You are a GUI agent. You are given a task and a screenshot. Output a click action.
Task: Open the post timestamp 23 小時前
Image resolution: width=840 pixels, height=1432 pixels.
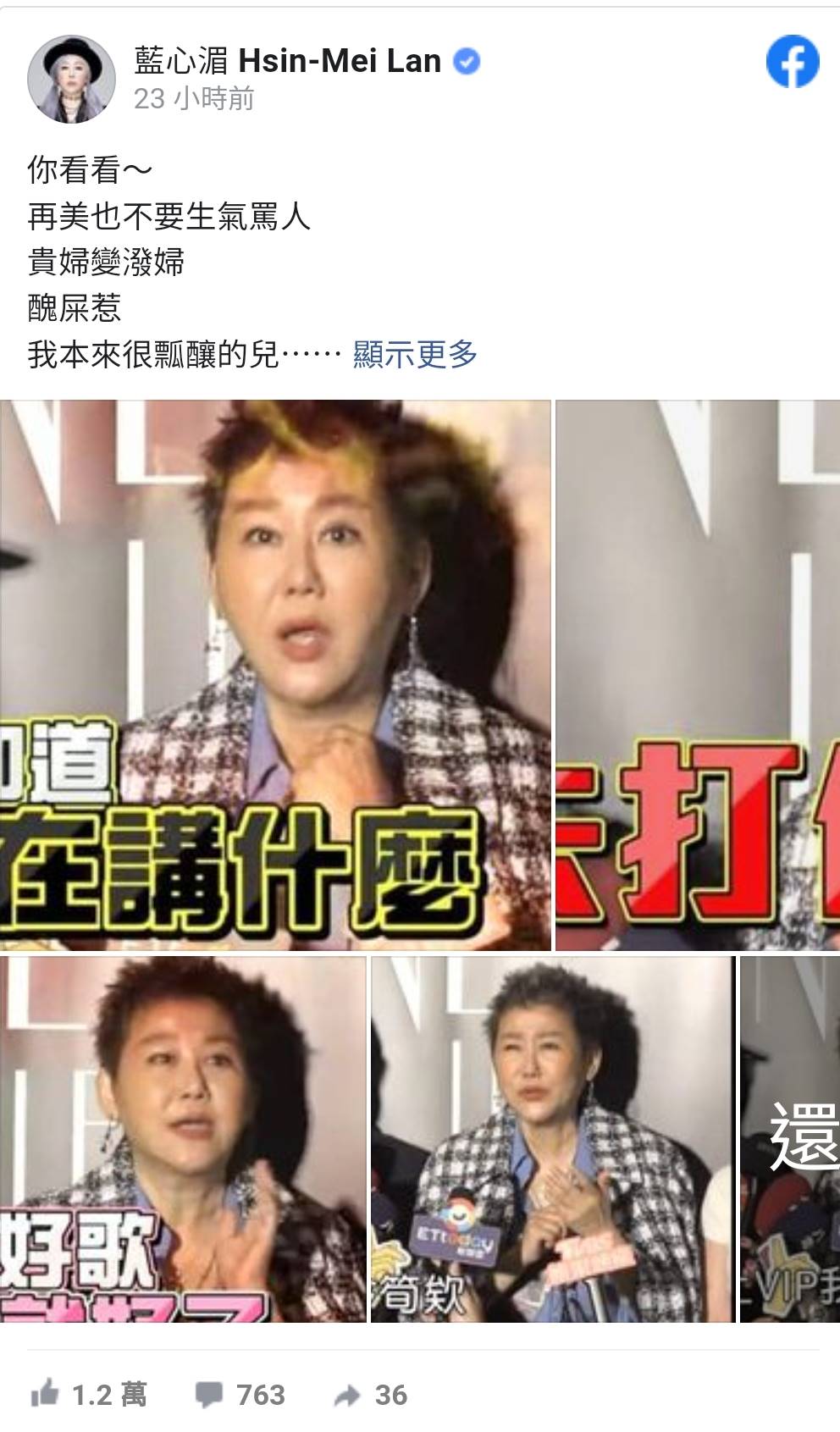pos(194,99)
